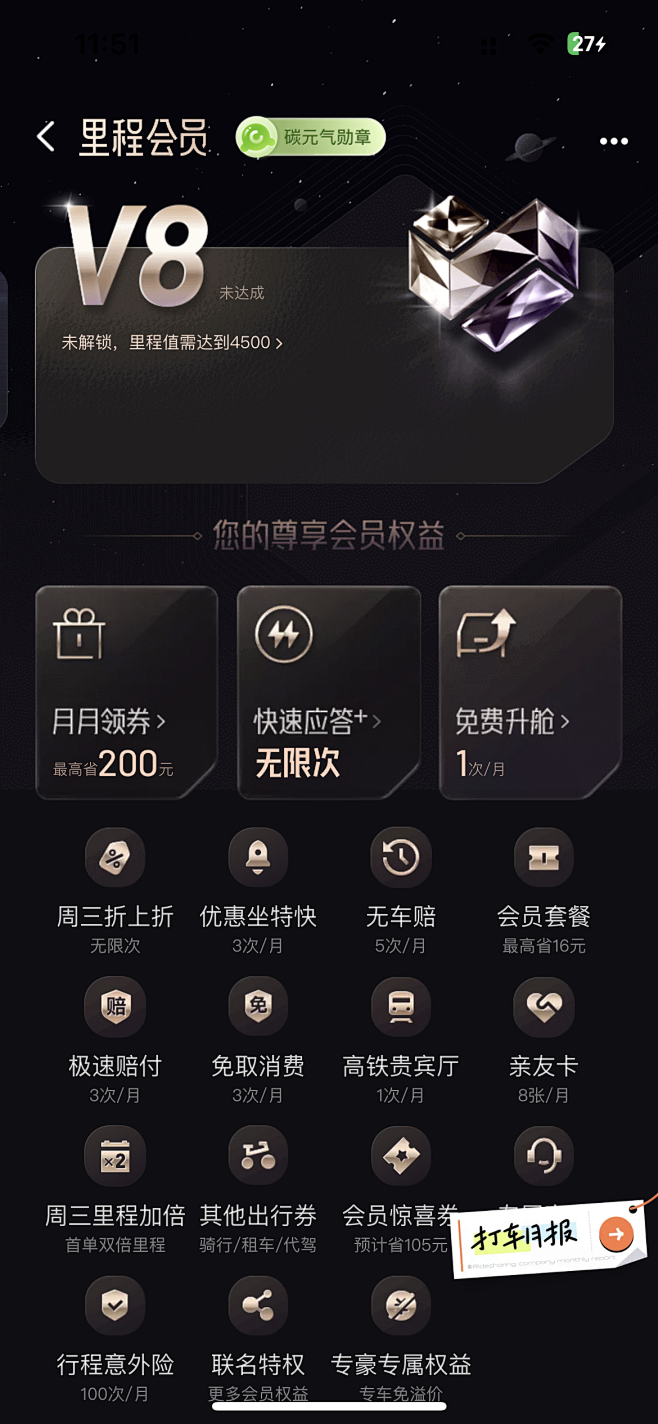Open the 月月领券 benefit card
Image resolution: width=658 pixels, height=1424 pixels.
[x=126, y=692]
